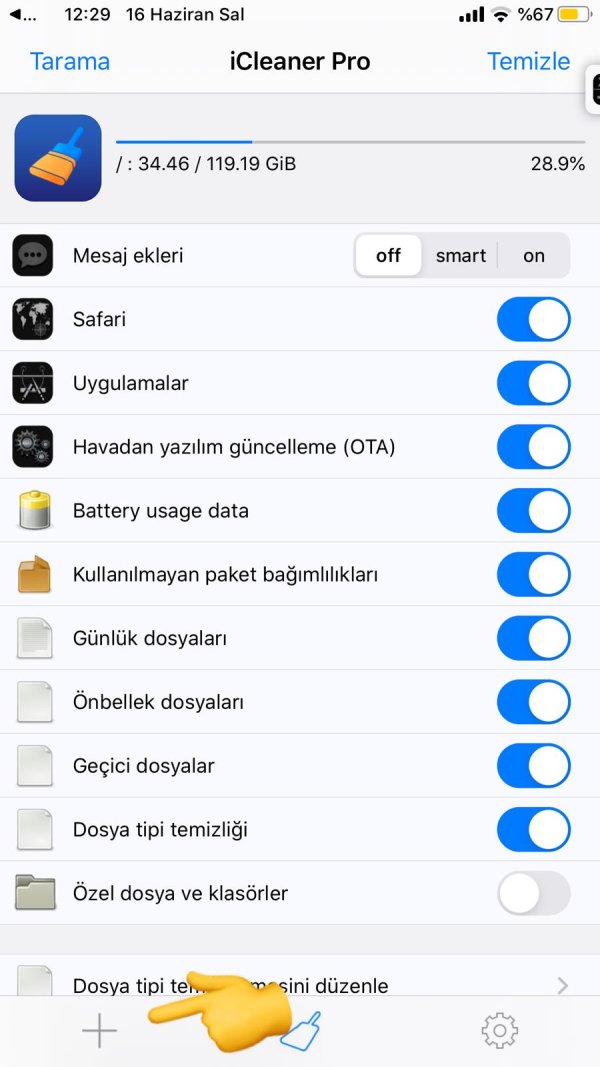Enable Özel dosya ve klasörler

[x=533, y=893]
